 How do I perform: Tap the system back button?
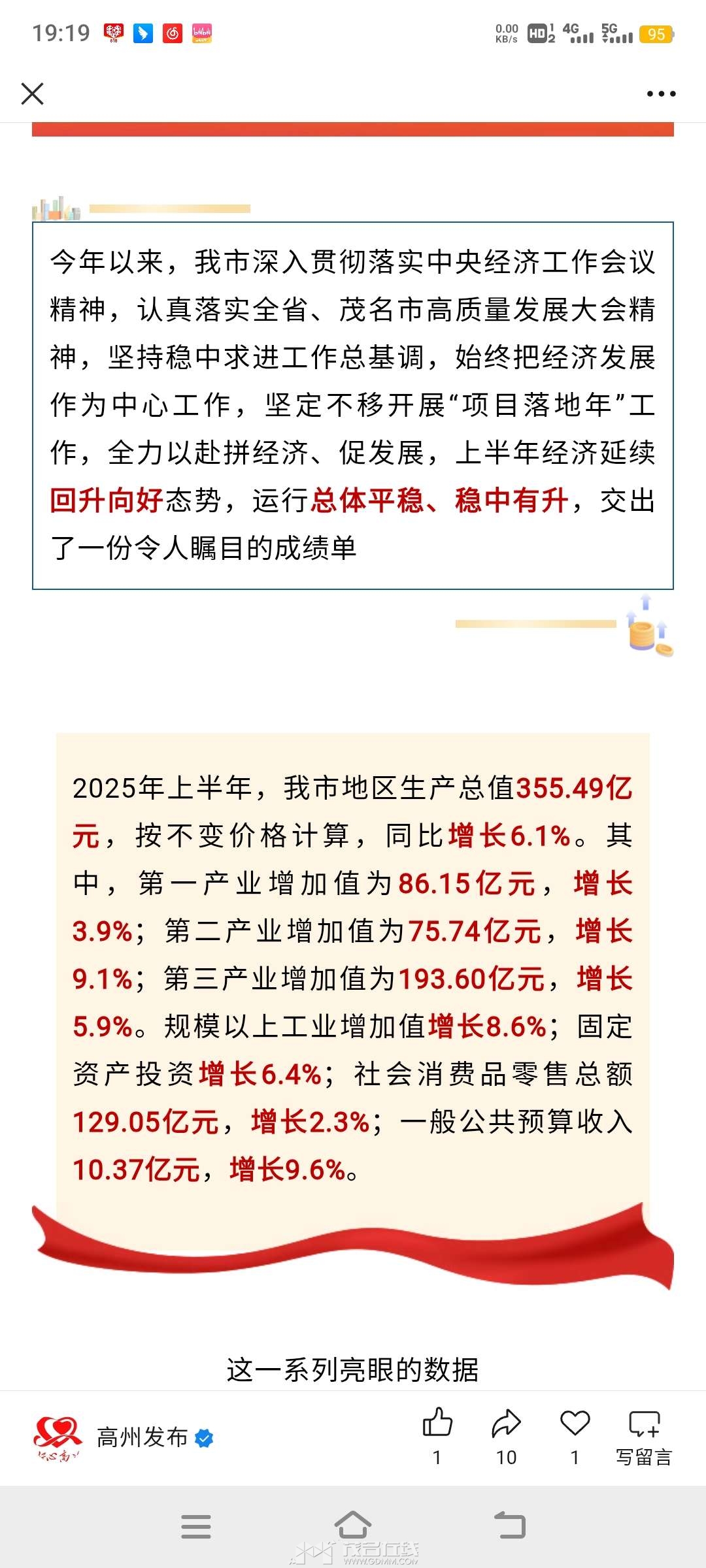tap(510, 1525)
